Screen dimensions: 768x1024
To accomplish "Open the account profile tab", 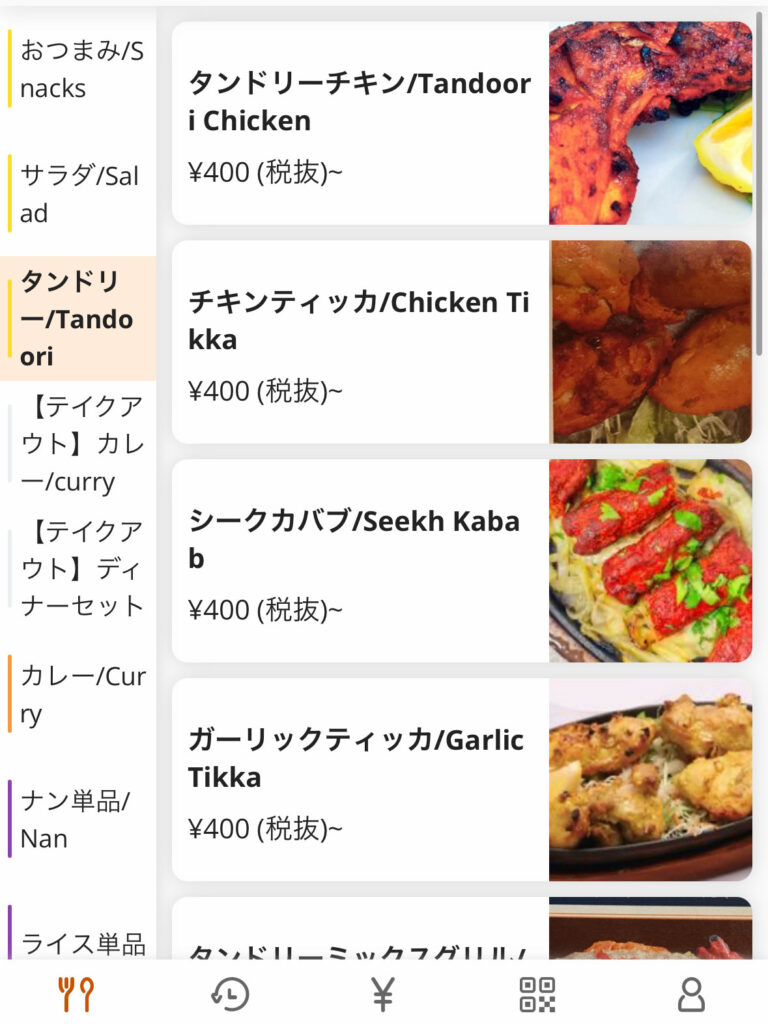I will (691, 994).
